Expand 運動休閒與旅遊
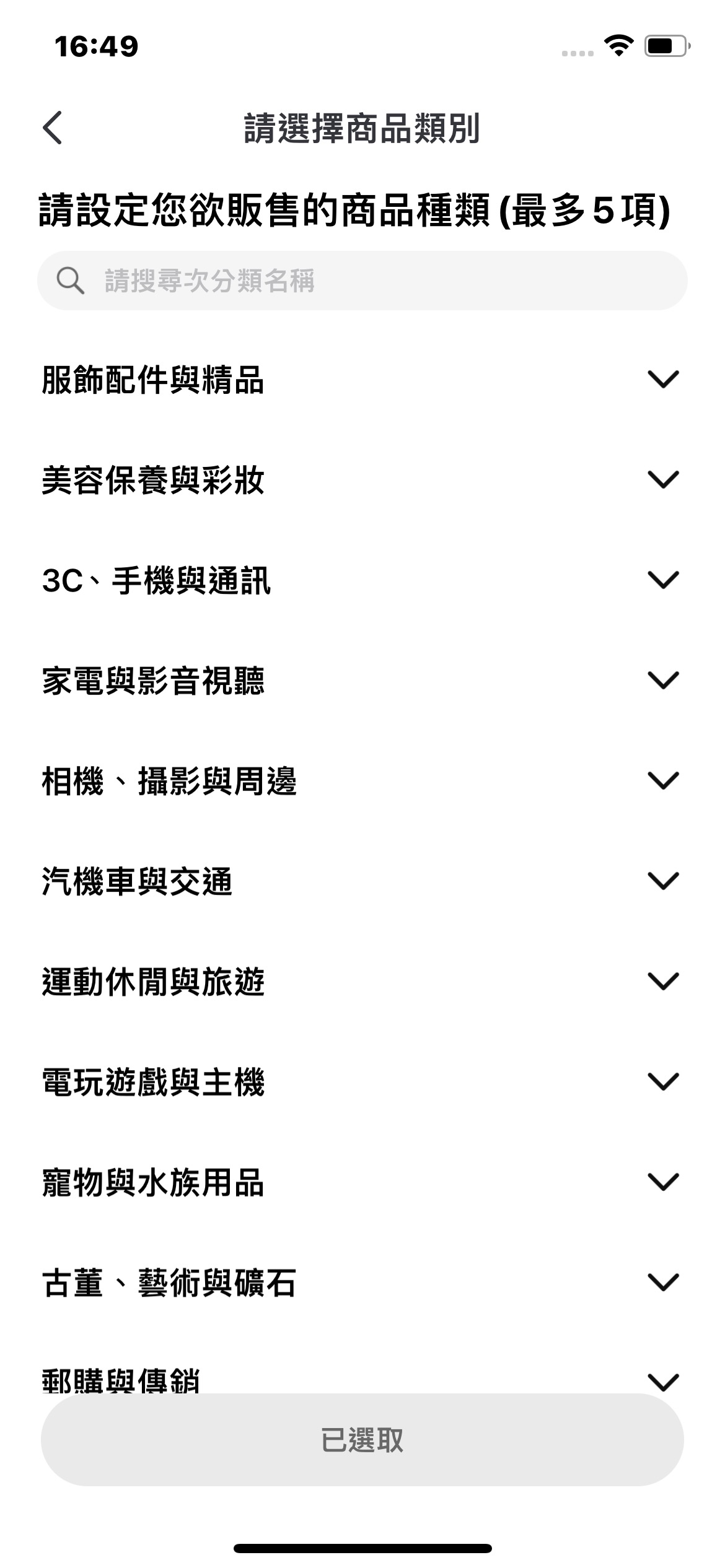Screen dimensions: 725x1568 [x=362, y=982]
